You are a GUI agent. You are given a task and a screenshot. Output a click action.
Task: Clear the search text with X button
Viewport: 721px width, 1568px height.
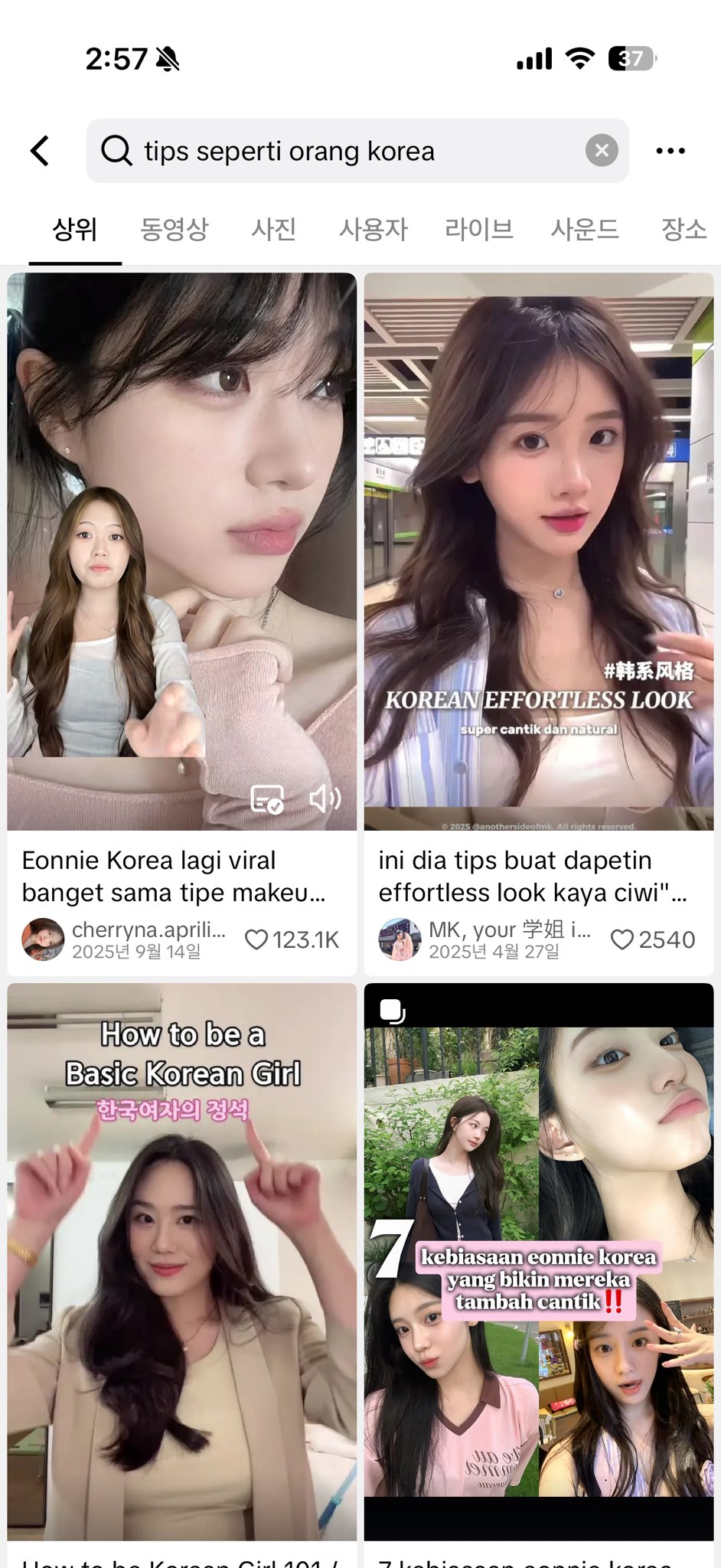tap(602, 151)
